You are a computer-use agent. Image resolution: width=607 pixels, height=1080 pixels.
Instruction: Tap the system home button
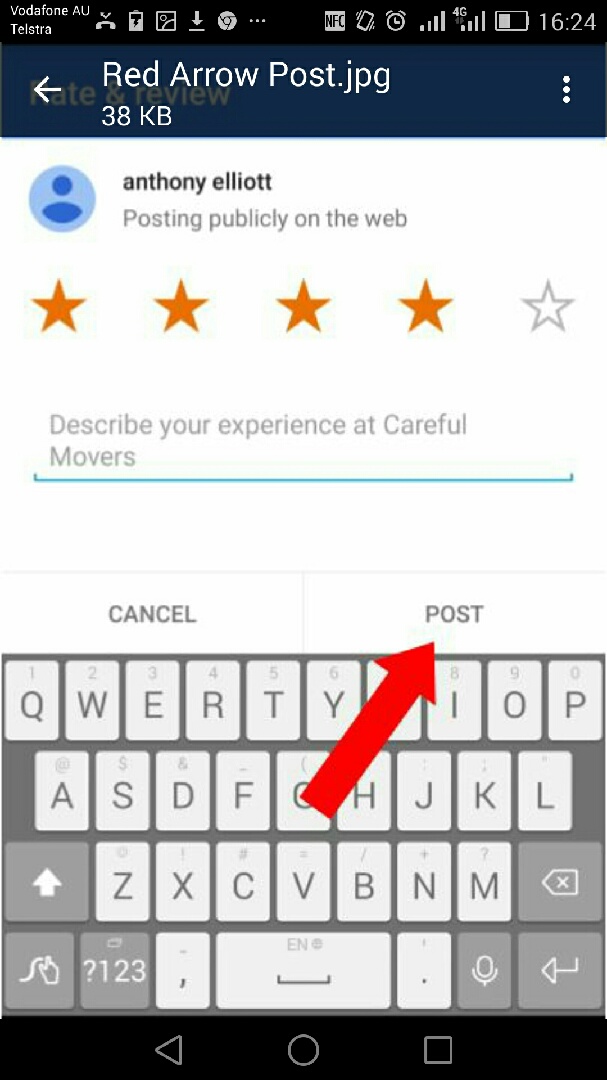303,1049
